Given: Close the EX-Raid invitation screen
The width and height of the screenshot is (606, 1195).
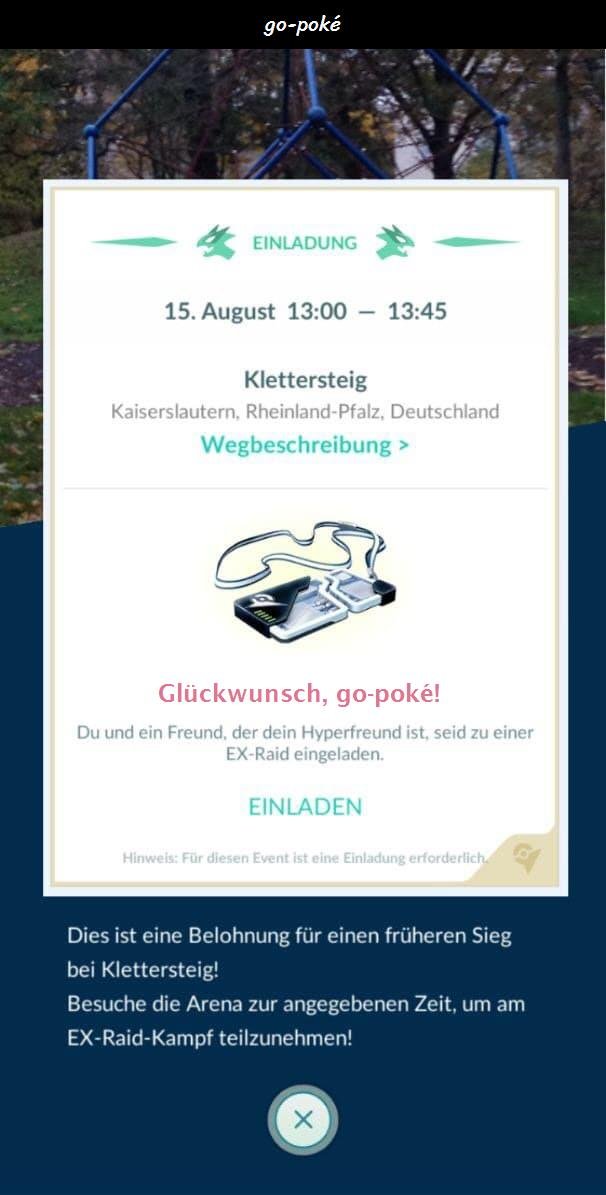Looking at the screenshot, I should pos(303,1119).
